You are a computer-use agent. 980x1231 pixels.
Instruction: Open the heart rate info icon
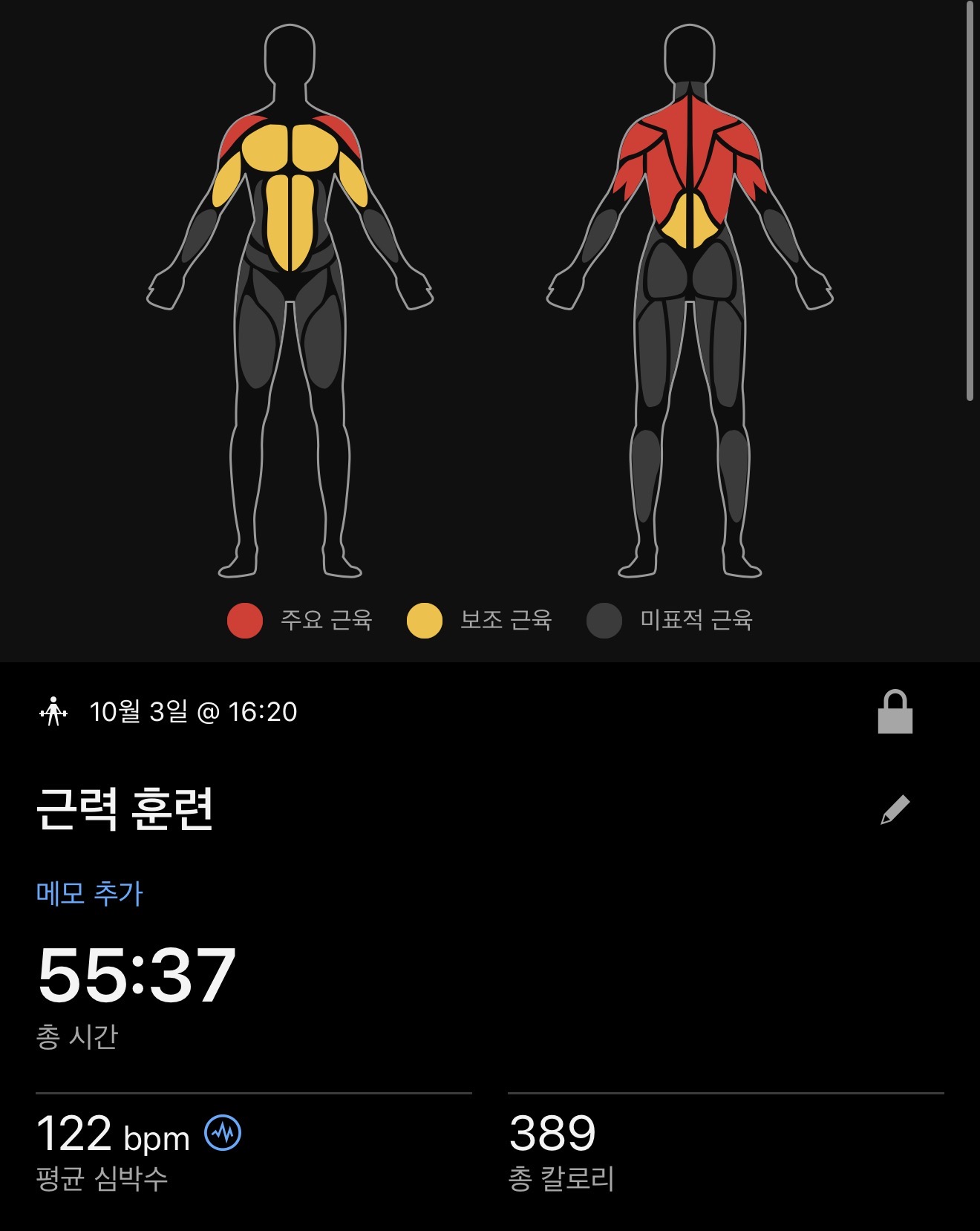point(223,1133)
